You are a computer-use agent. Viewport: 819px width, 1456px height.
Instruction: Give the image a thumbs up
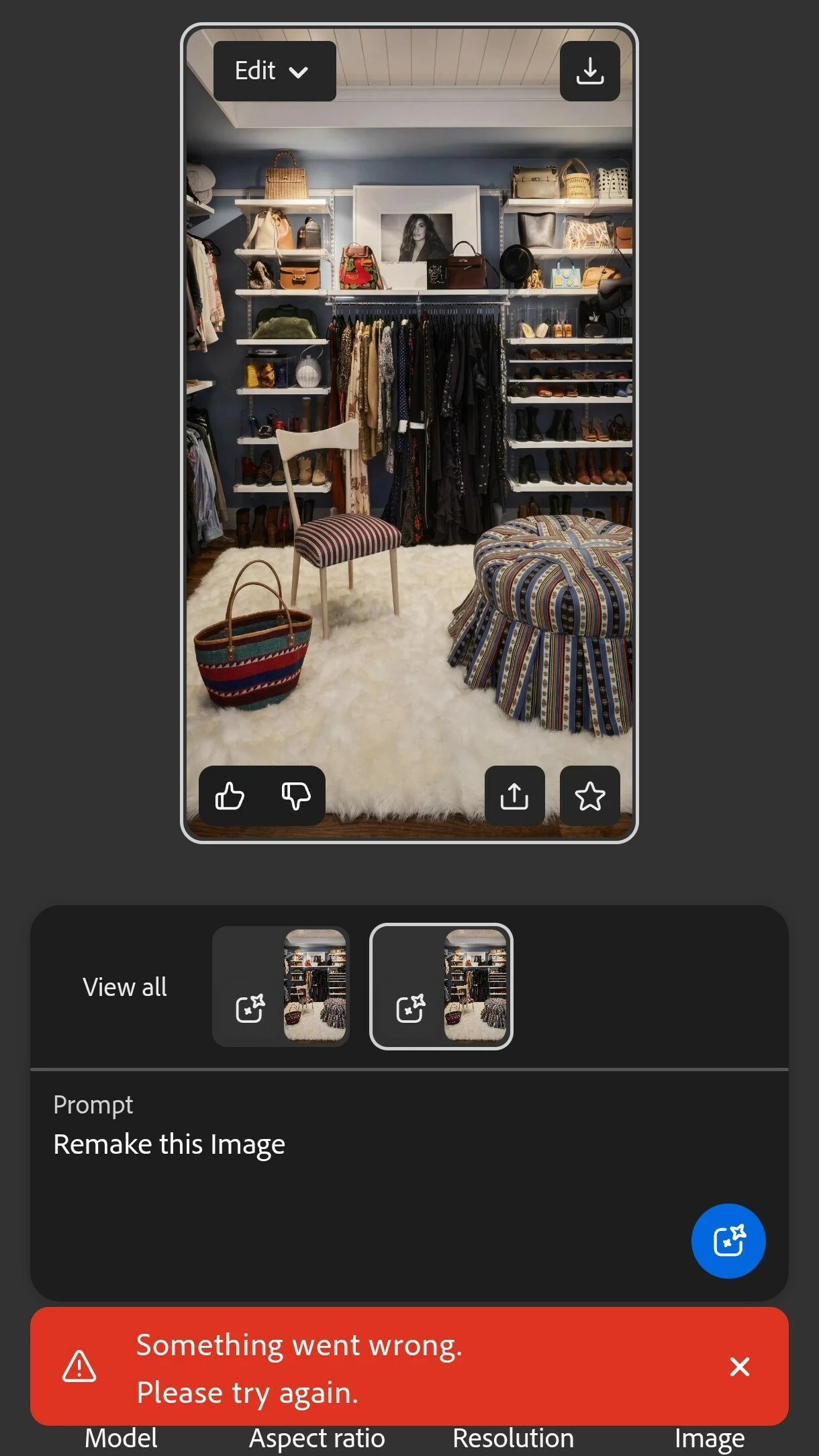(230, 797)
